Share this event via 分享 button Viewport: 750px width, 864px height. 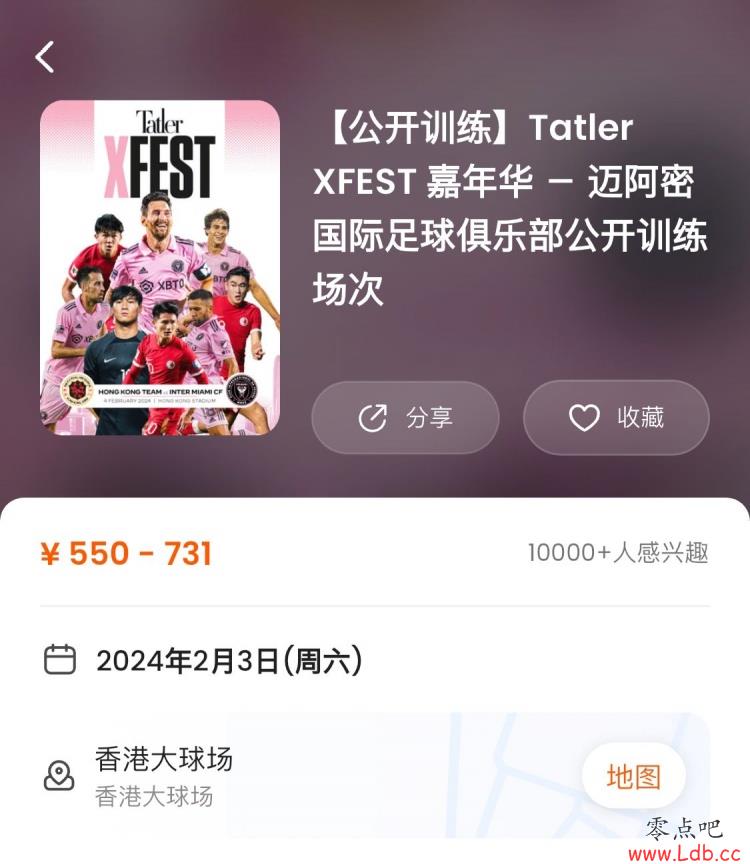[405, 418]
